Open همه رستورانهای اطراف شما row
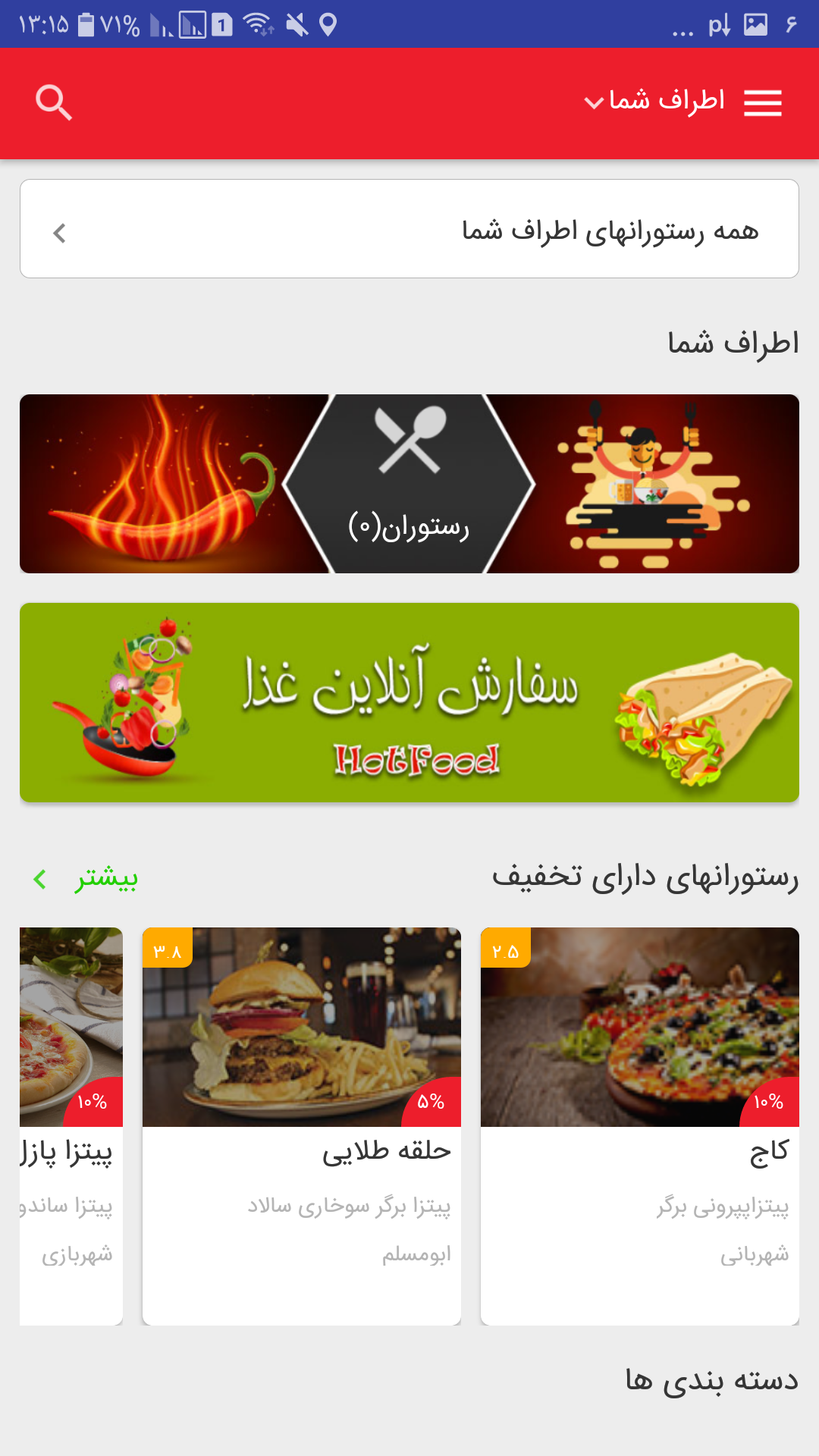Image resolution: width=819 pixels, height=1456 pixels. coord(409,229)
